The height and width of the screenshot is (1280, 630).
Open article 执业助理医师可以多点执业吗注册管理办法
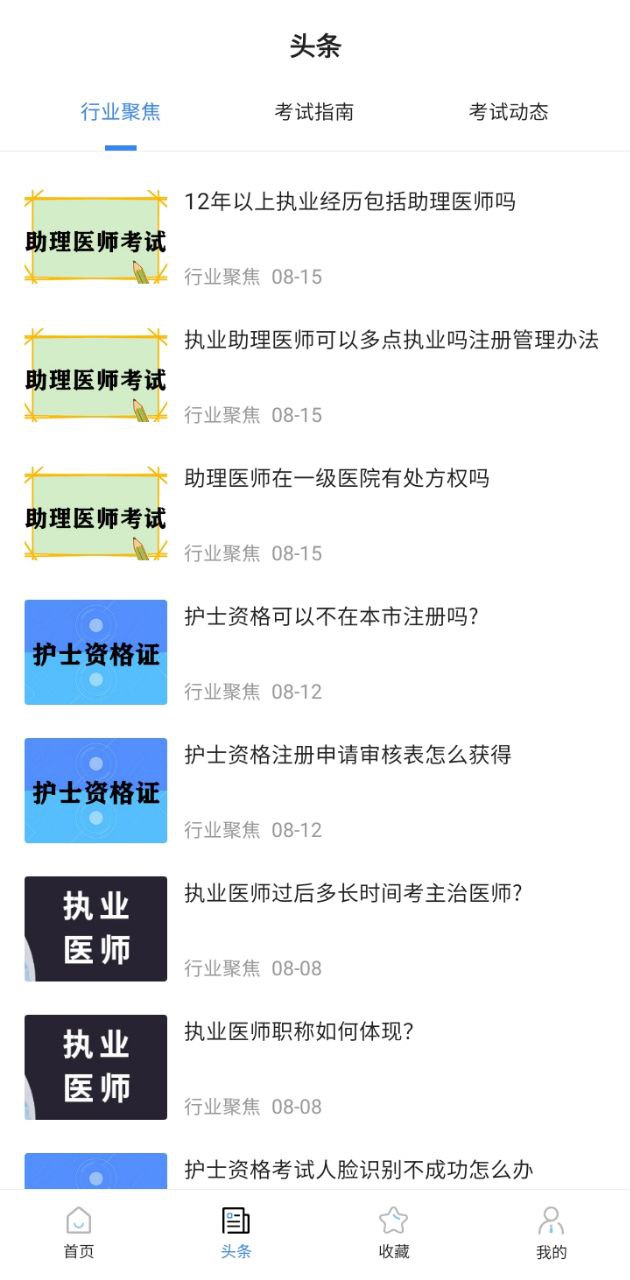click(315, 375)
